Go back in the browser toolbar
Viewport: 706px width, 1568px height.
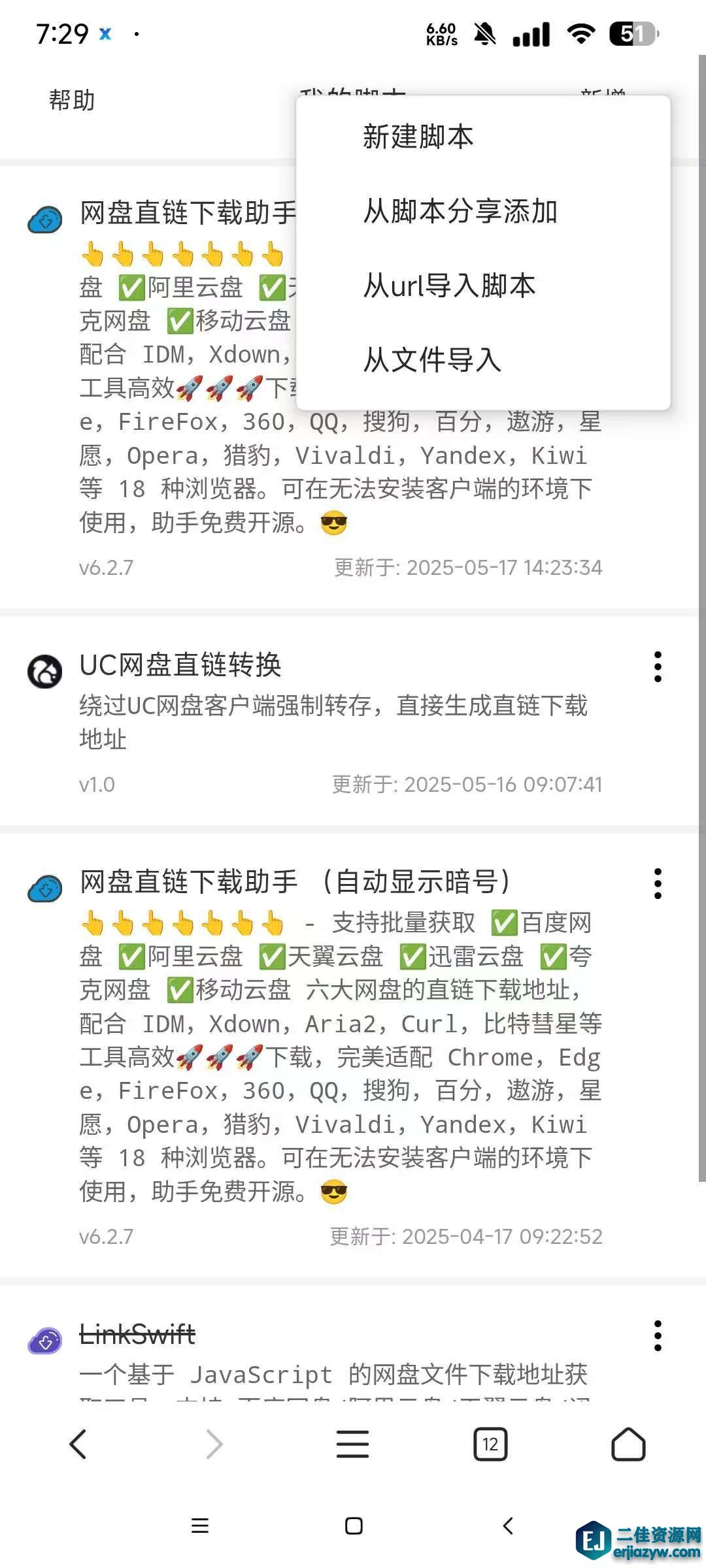78,1444
